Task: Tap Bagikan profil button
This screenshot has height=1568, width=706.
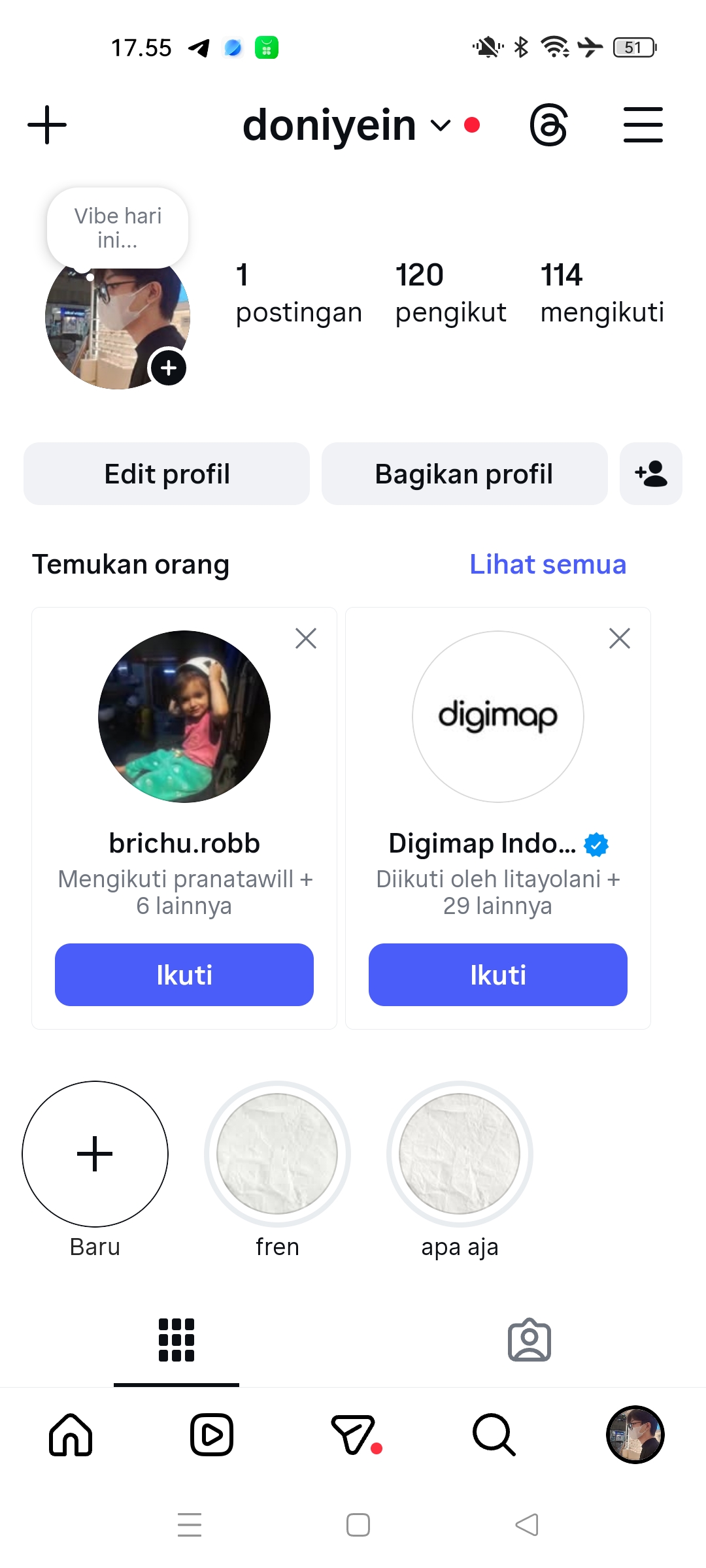Action: pyautogui.click(x=464, y=474)
